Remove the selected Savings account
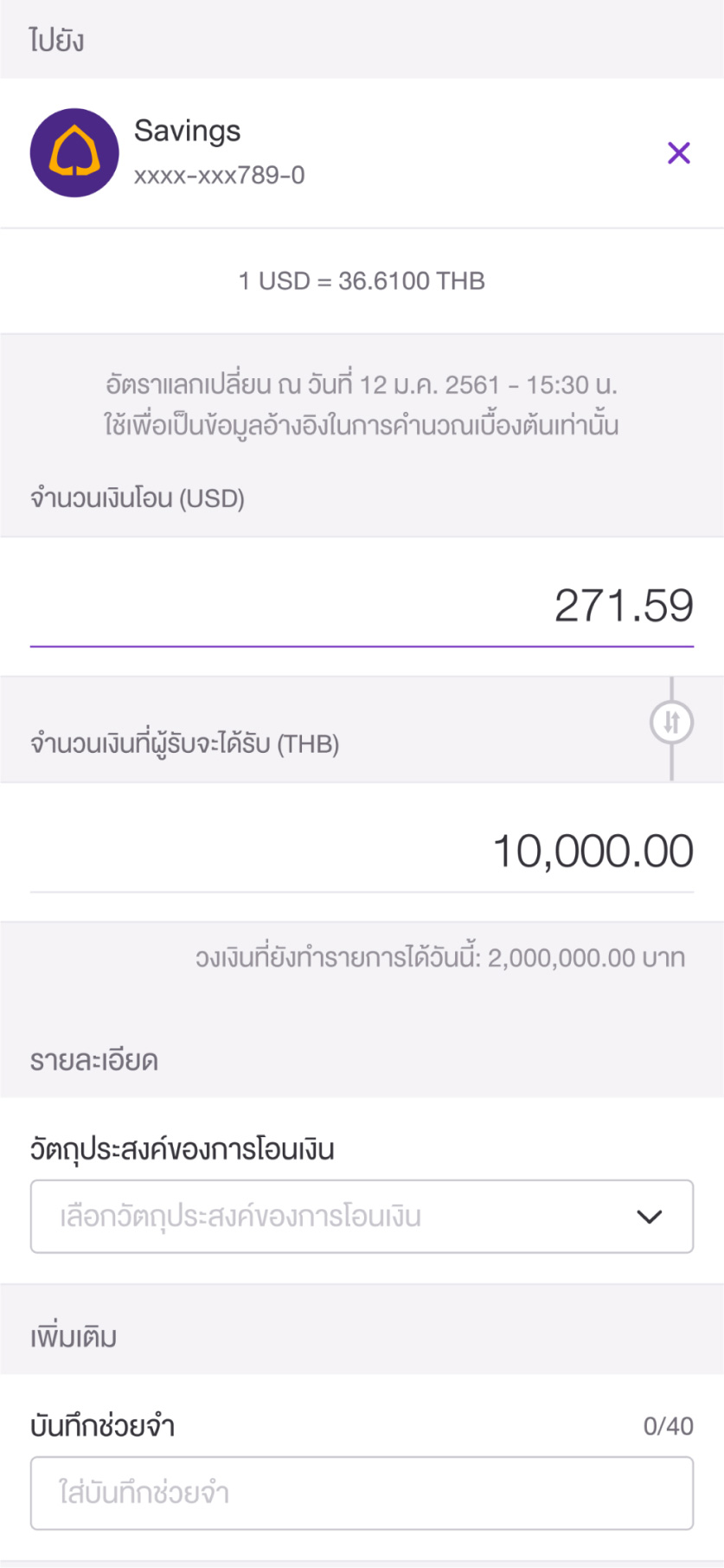This screenshot has height=1568, width=724. point(679,153)
